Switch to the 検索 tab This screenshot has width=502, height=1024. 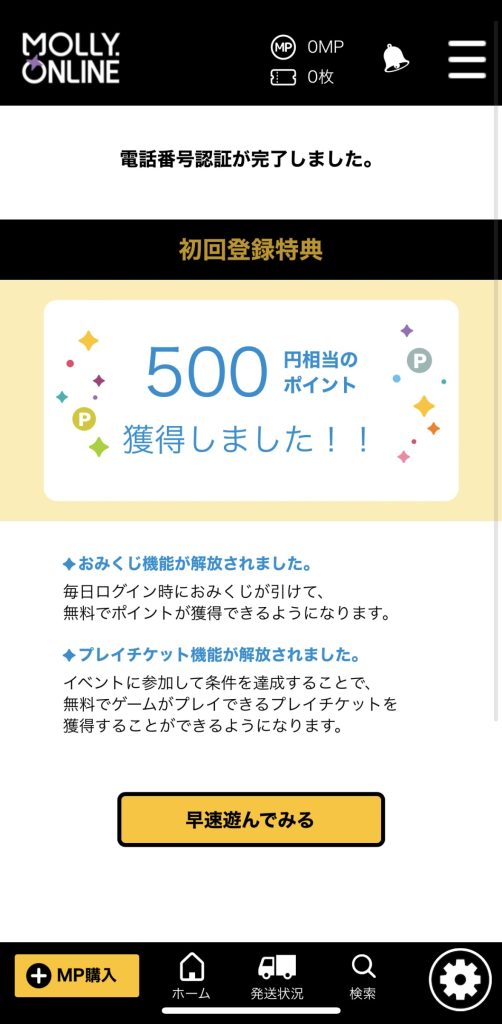pyautogui.click(x=362, y=977)
